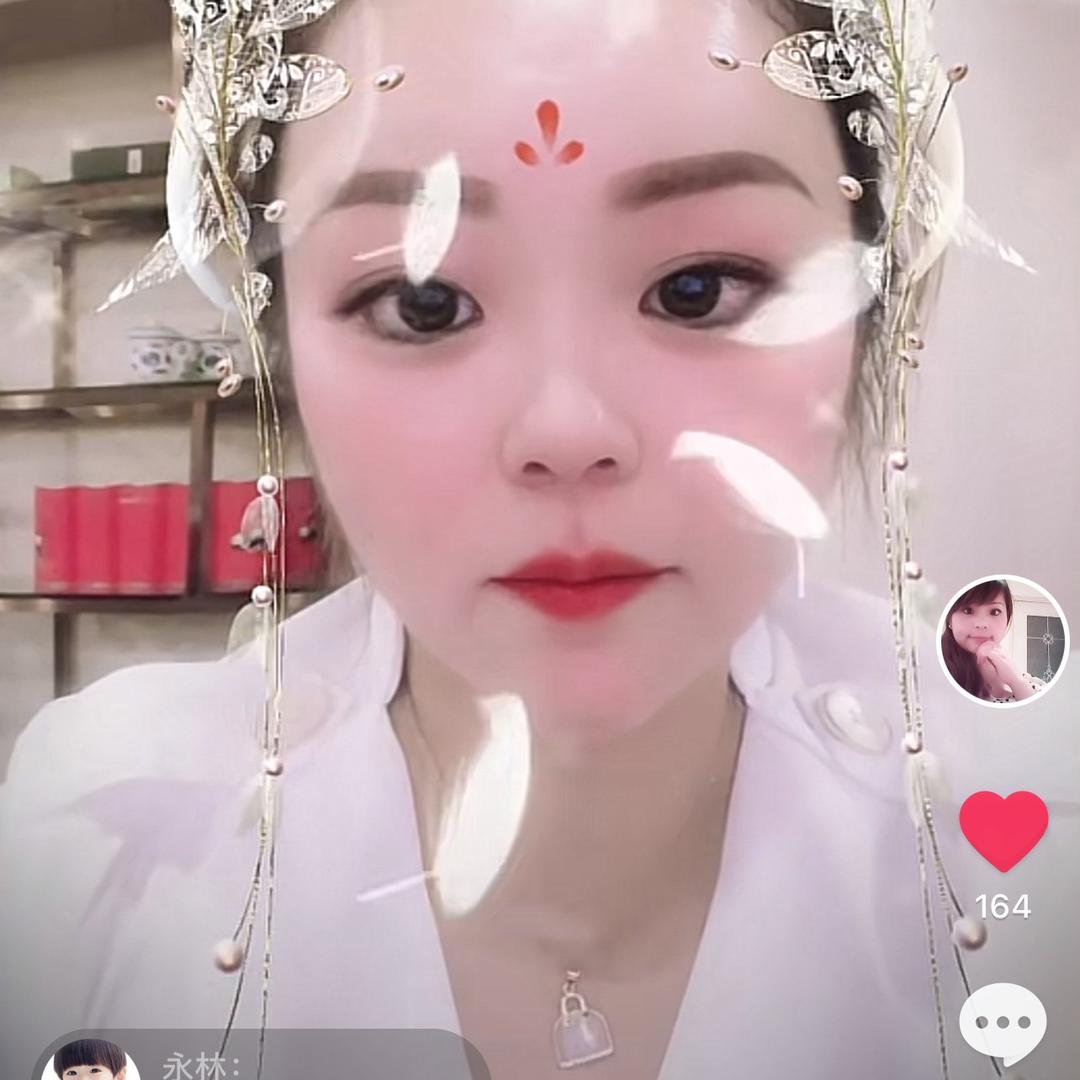Open the comments speech bubble
1080x1080 pixels.
1003,1023
